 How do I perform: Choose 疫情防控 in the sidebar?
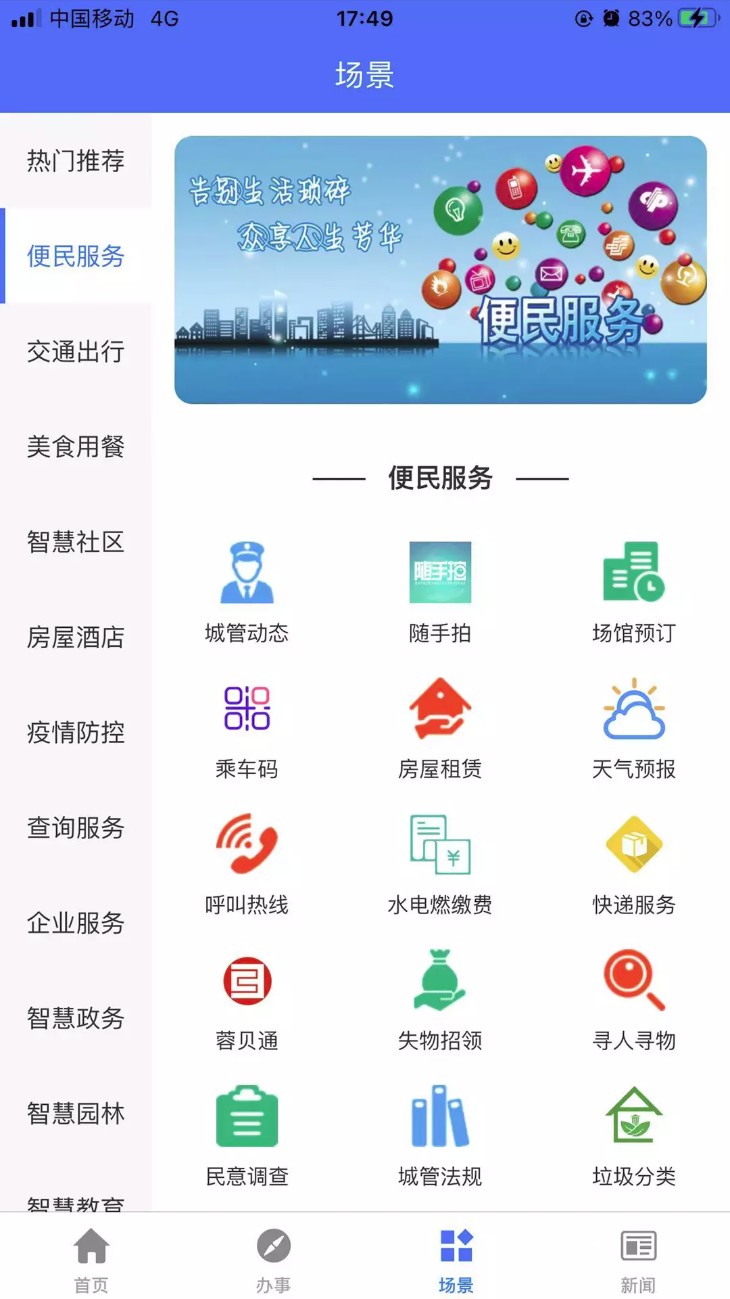[76, 732]
